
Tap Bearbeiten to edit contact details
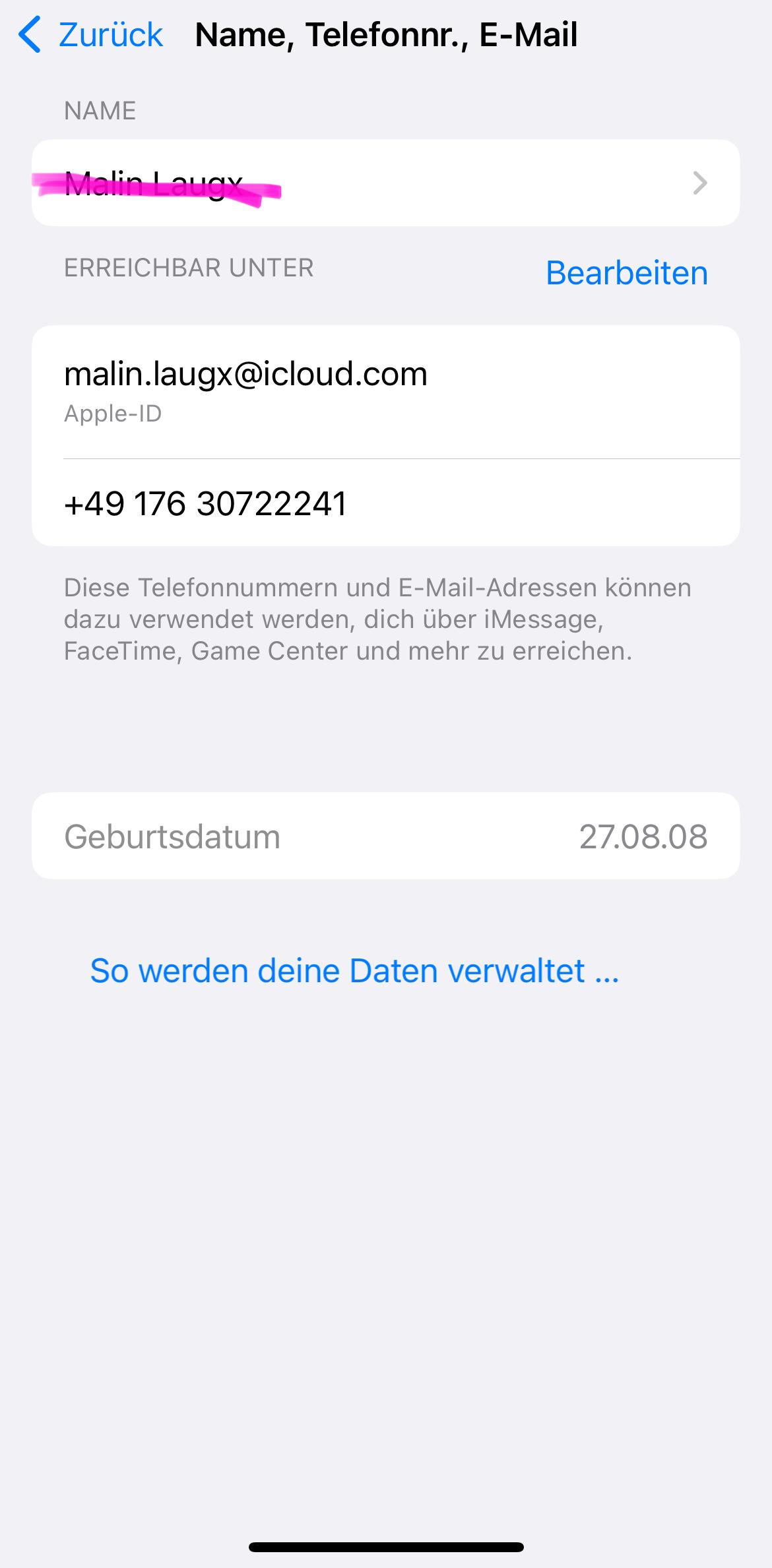(626, 272)
